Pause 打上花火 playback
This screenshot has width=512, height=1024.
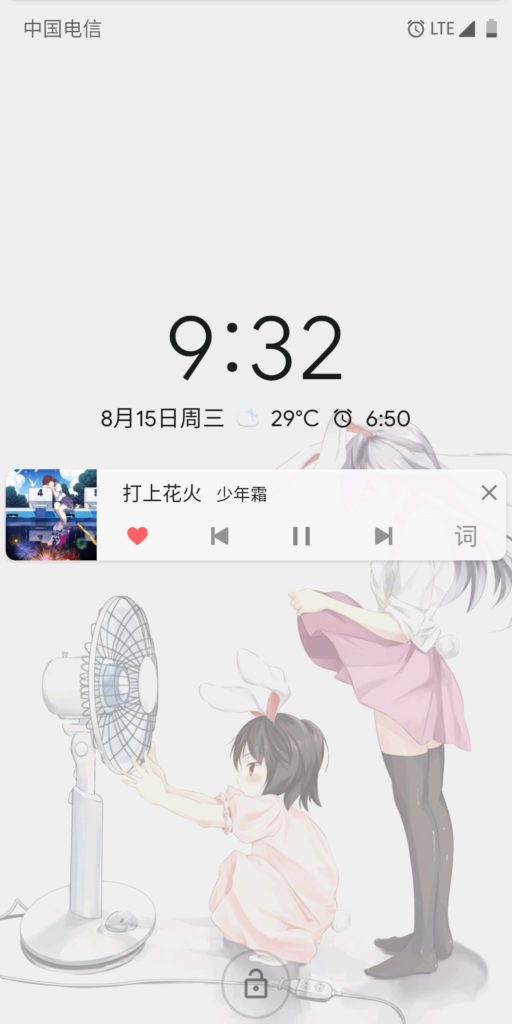click(x=301, y=536)
